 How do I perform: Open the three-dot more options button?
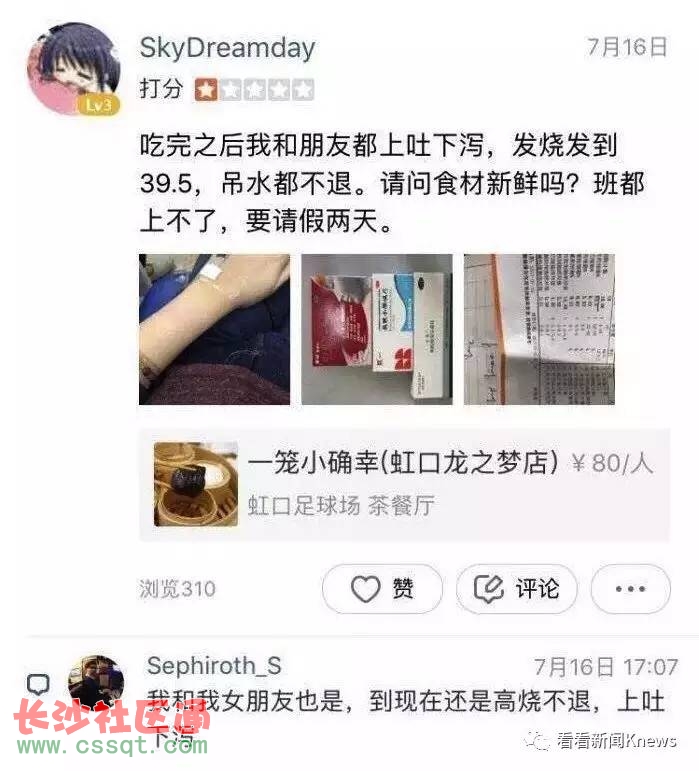(630, 589)
